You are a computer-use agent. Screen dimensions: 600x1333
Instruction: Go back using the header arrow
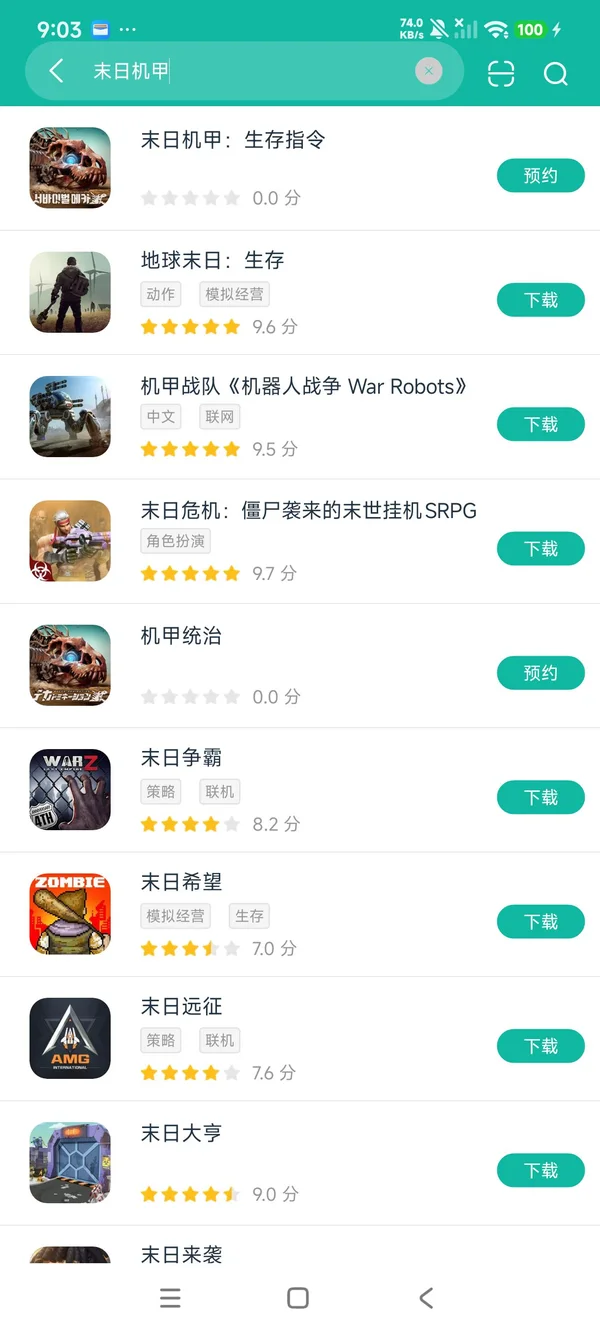56,71
